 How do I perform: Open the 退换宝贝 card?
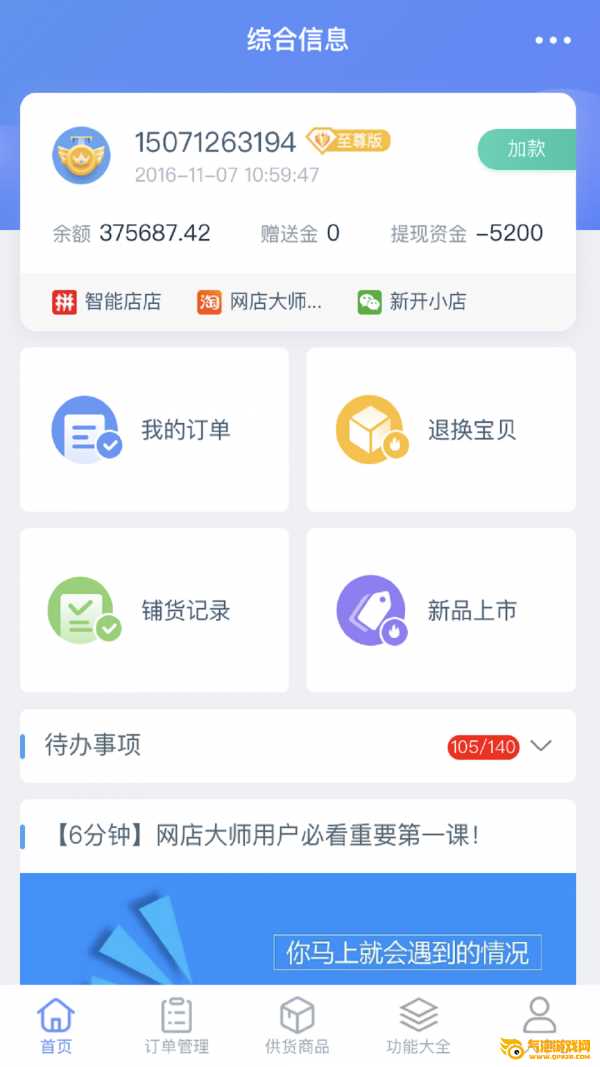(441, 430)
